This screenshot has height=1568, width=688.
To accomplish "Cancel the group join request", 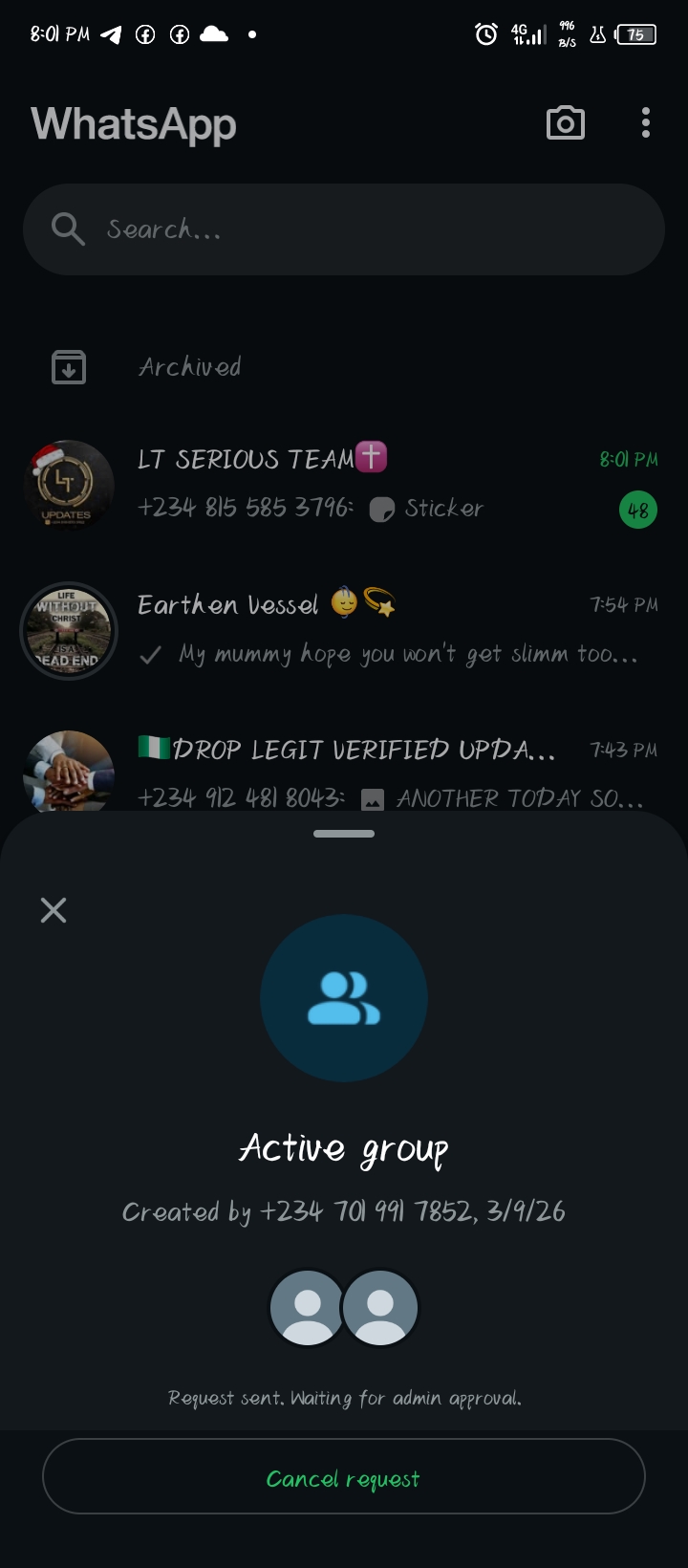I will (343, 1478).
